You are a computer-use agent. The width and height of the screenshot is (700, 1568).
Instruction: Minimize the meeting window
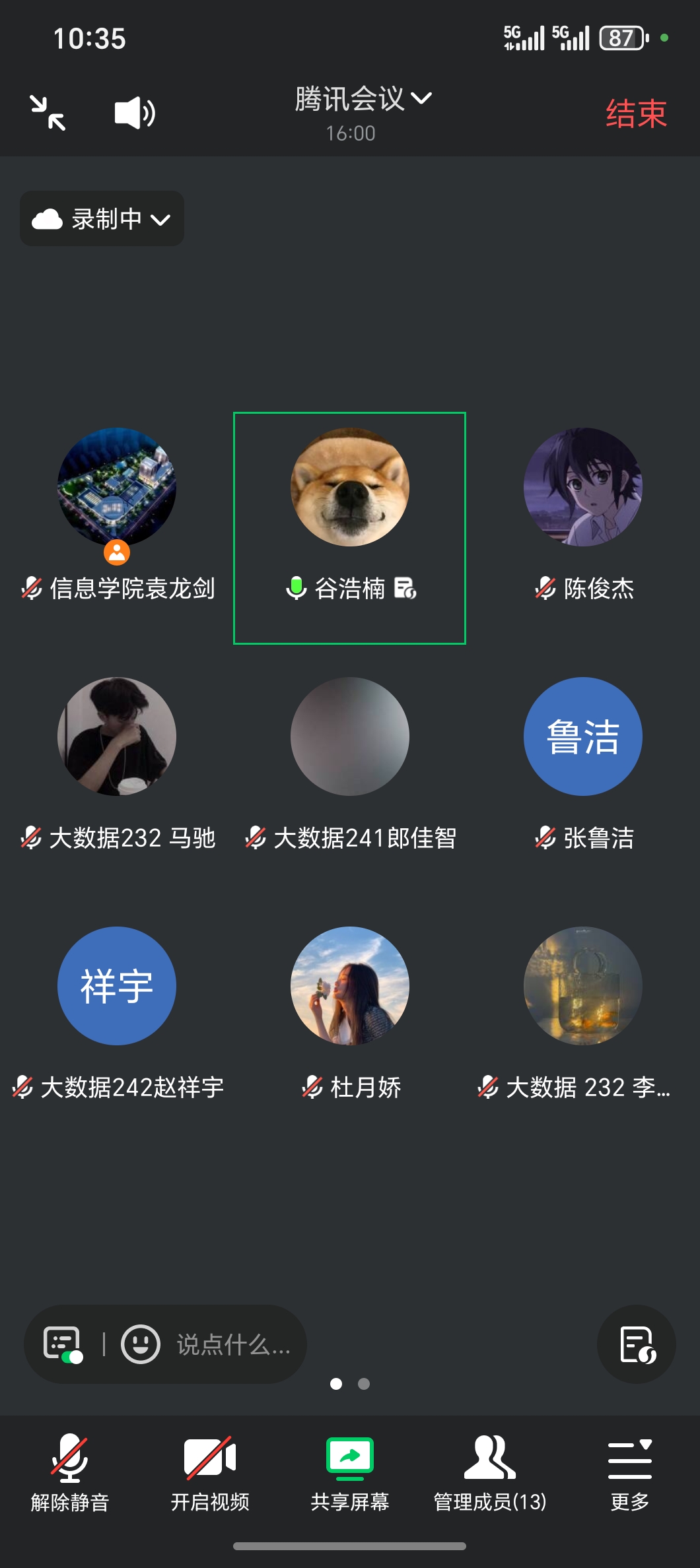click(x=48, y=113)
